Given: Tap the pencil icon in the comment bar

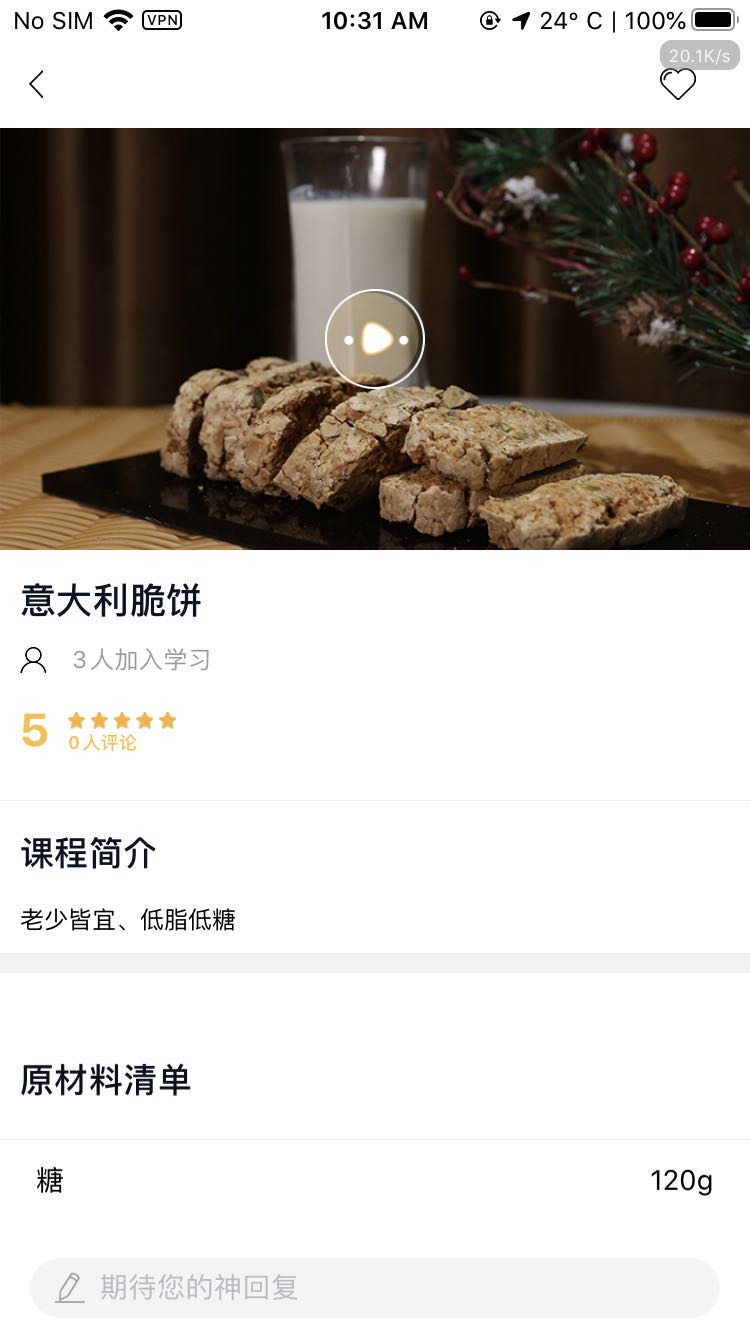Looking at the screenshot, I should point(68,1289).
